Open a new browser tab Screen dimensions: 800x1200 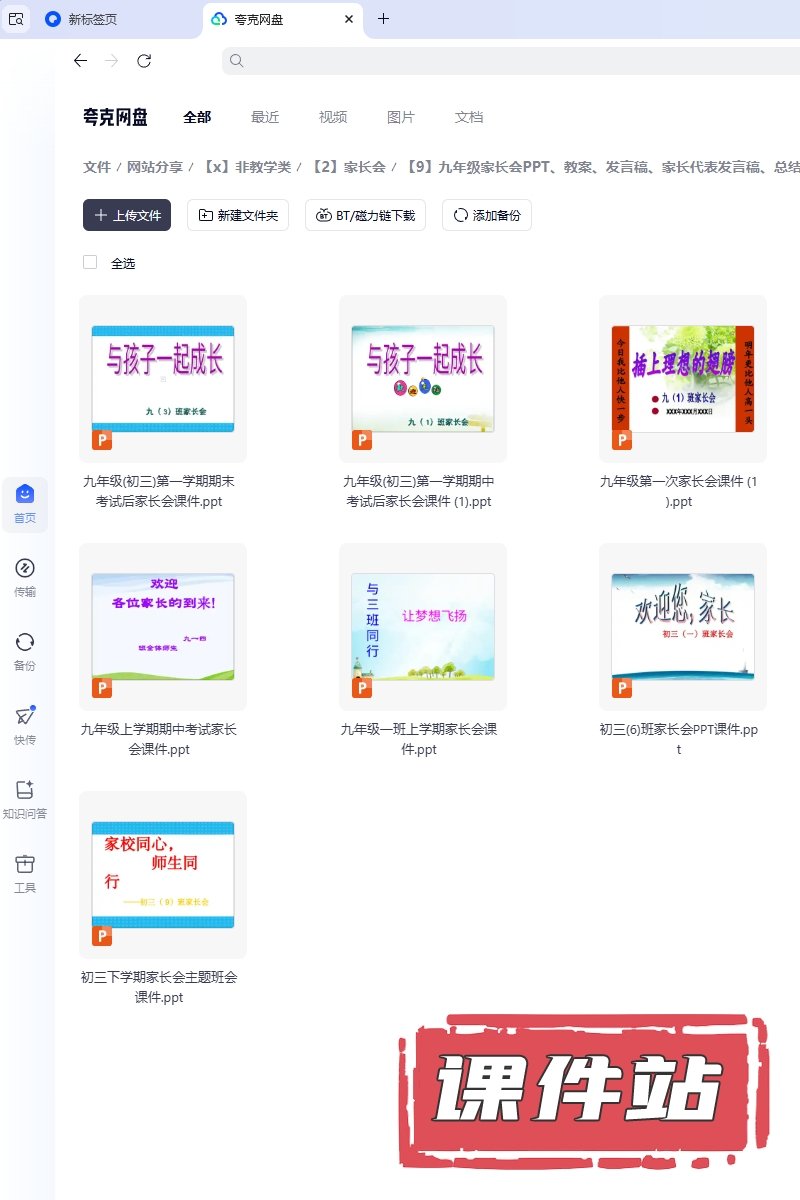point(383,19)
